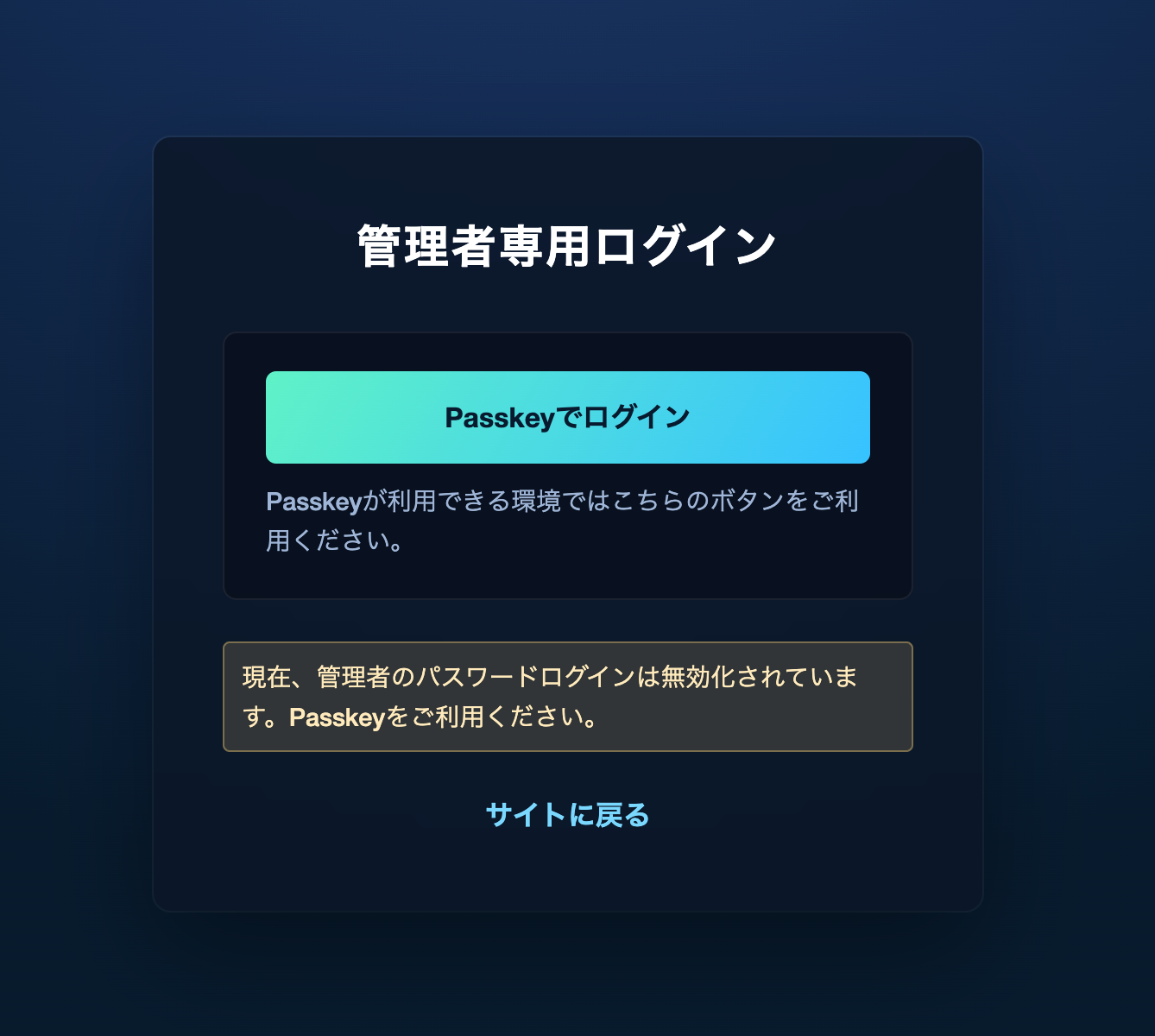Tap the Passkeyでログイン button

(567, 417)
